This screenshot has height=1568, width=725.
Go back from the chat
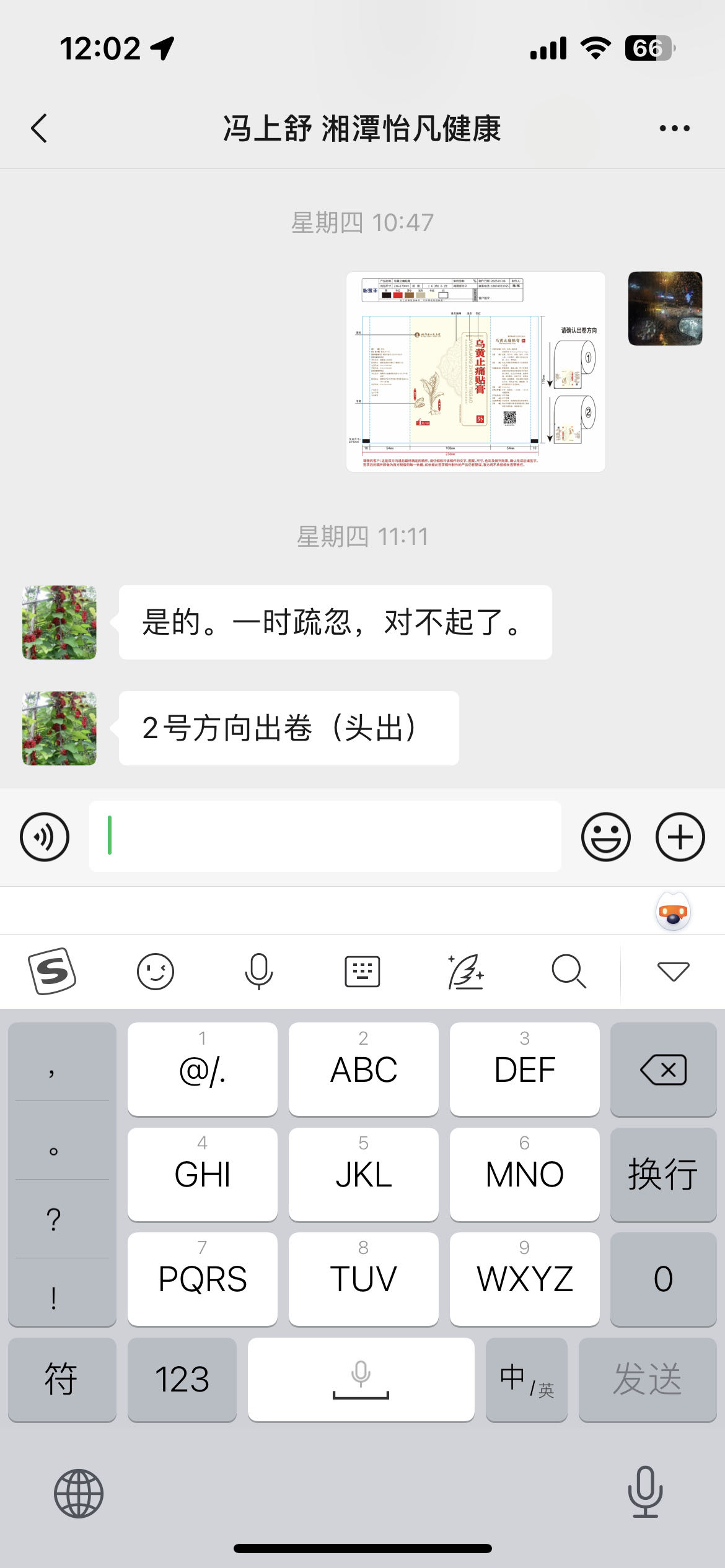tap(39, 128)
